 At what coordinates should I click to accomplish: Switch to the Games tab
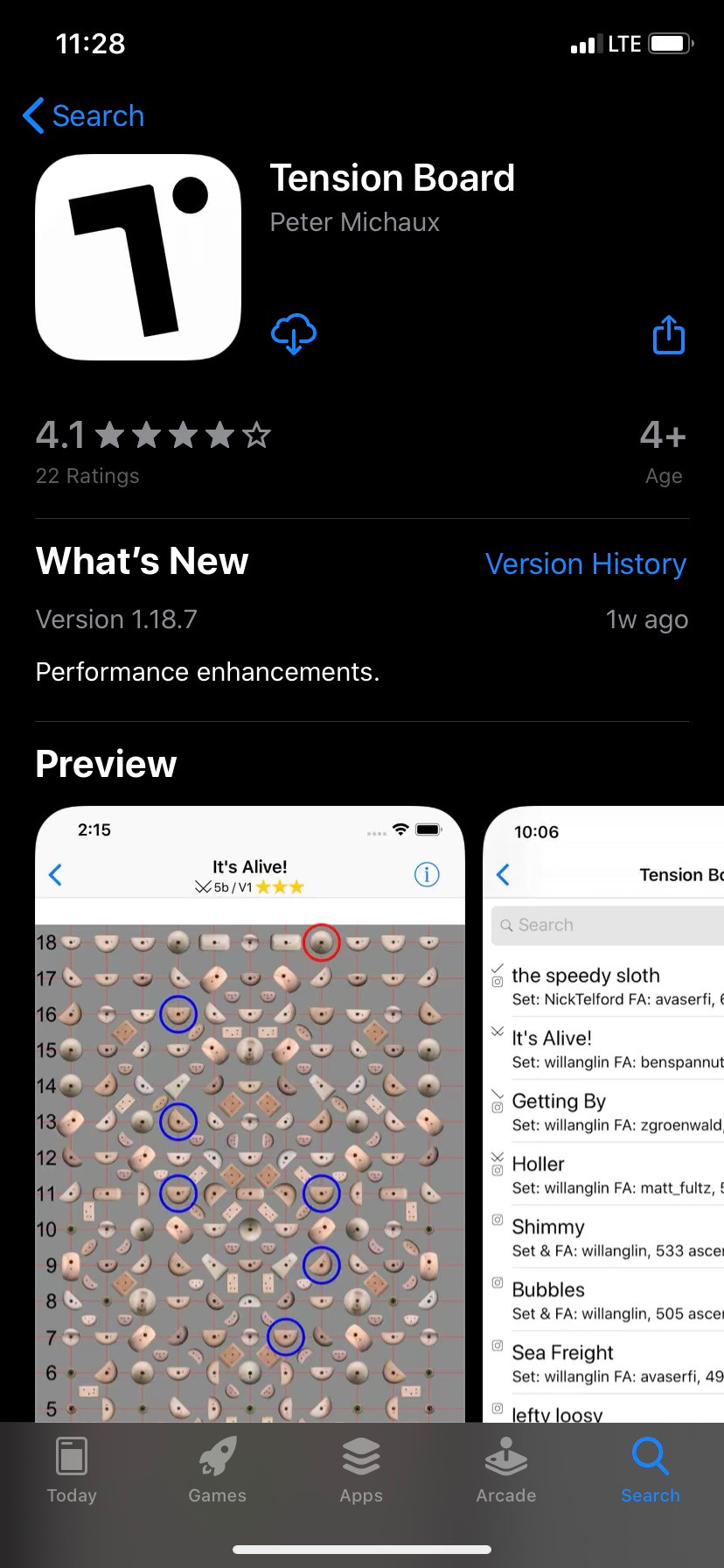(217, 1471)
